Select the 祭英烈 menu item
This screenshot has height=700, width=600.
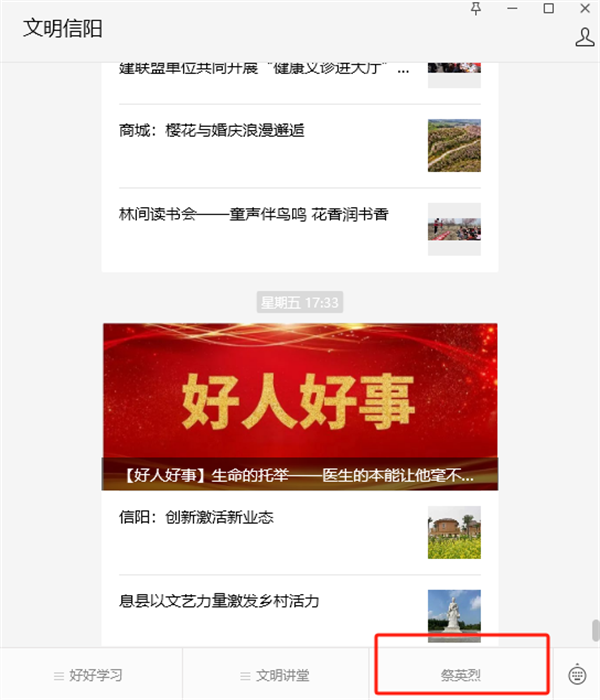tap(461, 675)
